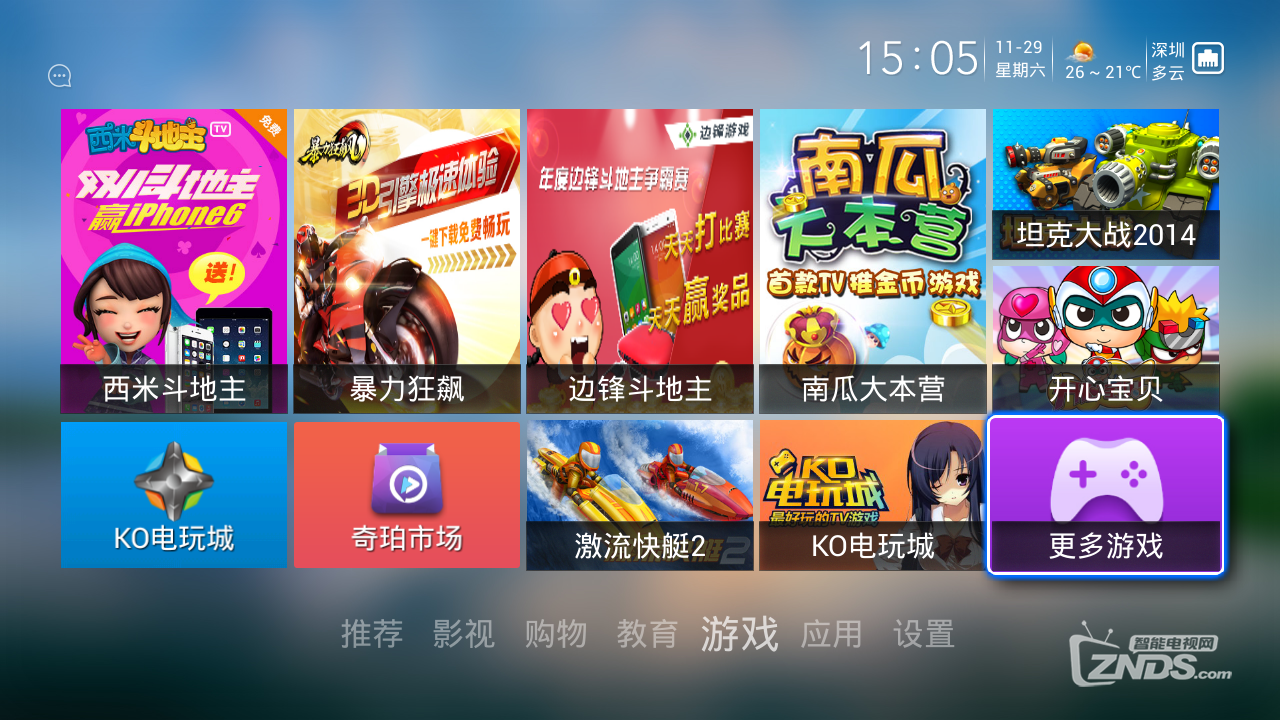The image size is (1280, 720).
Task: Open 更多游戏 for more games
Action: pyautogui.click(x=1105, y=495)
